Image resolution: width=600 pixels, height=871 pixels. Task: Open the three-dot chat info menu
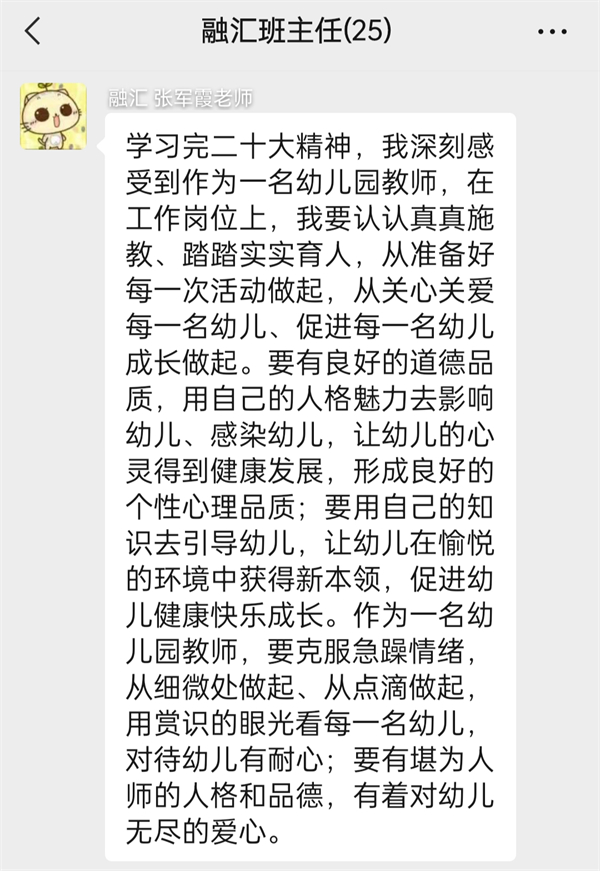552,32
